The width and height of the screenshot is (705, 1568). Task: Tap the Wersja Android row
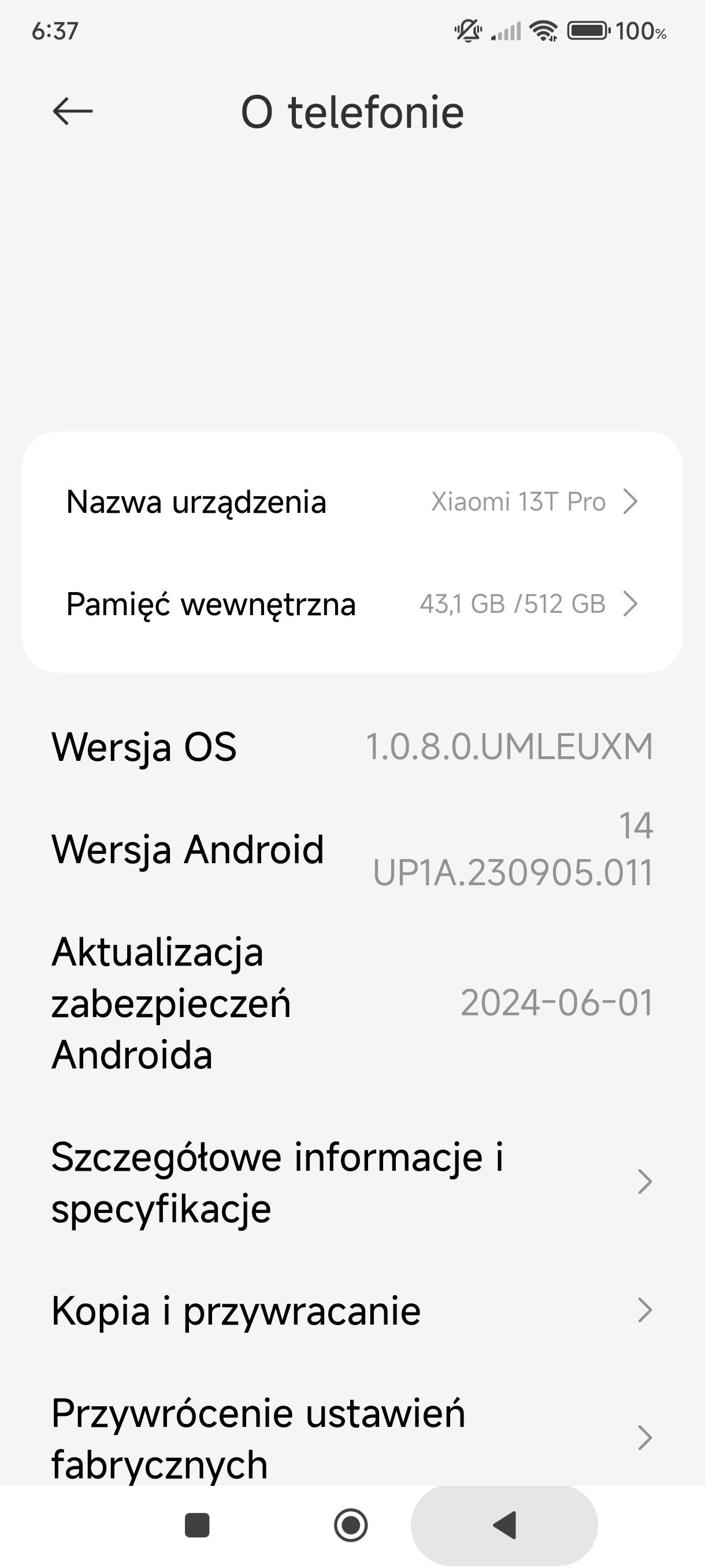(x=351, y=849)
